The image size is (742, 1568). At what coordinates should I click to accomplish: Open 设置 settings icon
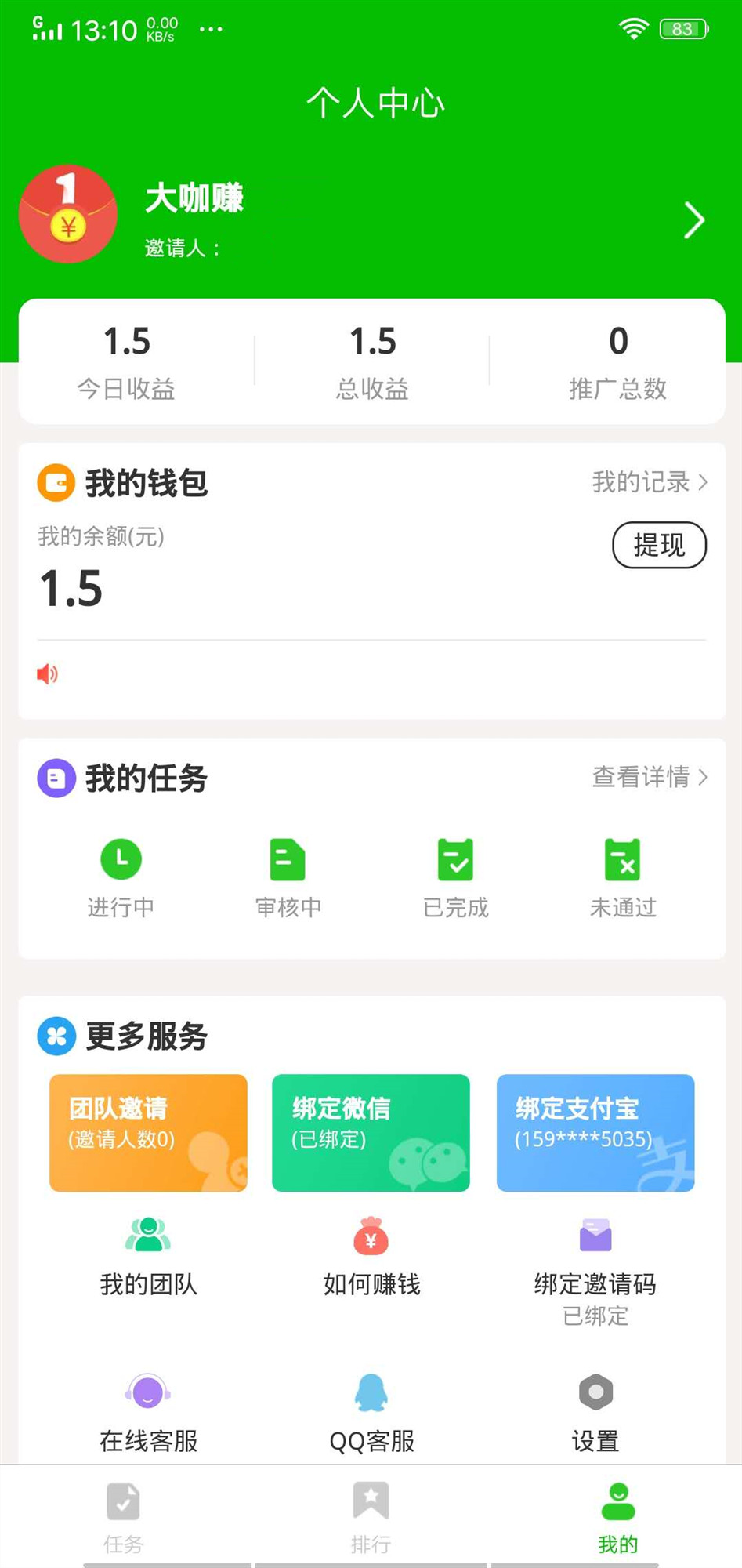coord(595,1394)
